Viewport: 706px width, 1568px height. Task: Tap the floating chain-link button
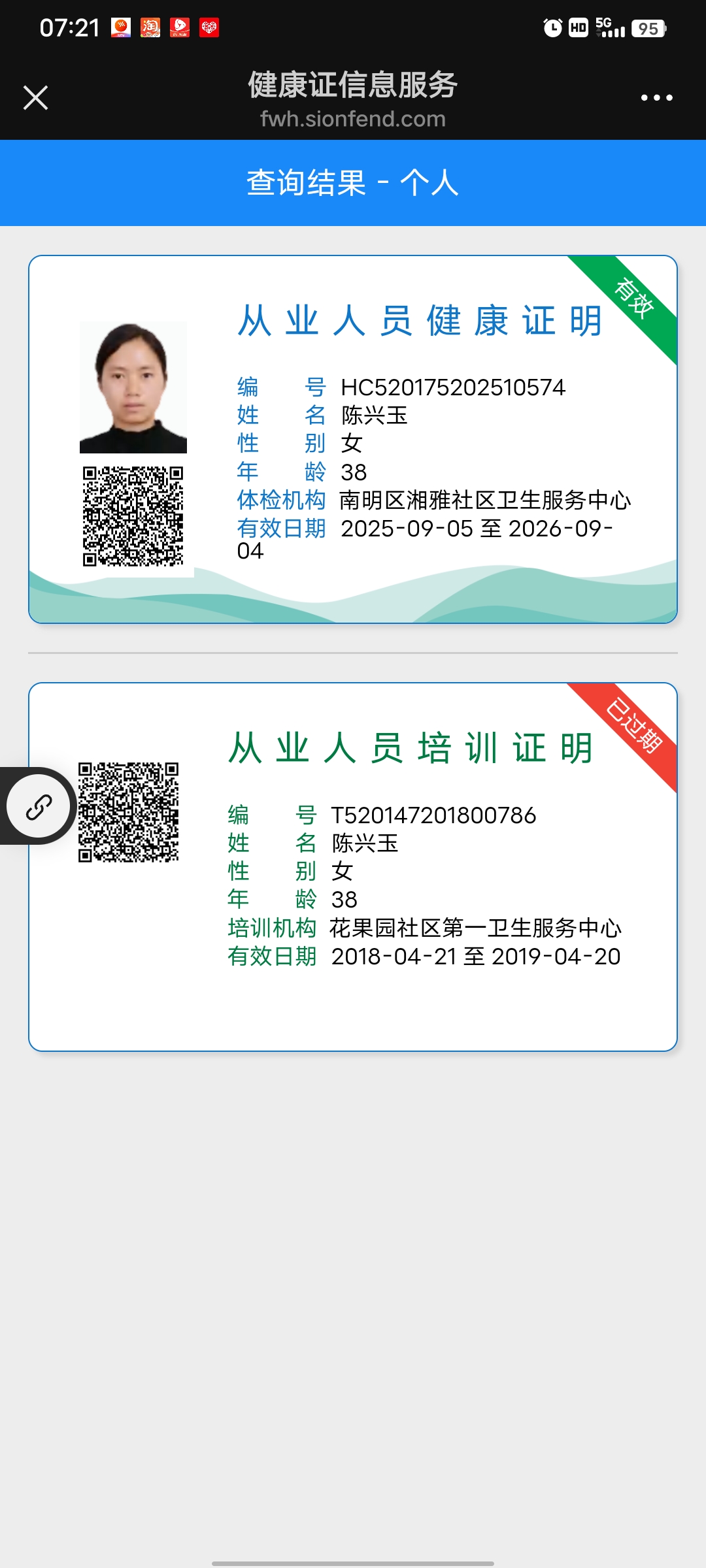(39, 807)
